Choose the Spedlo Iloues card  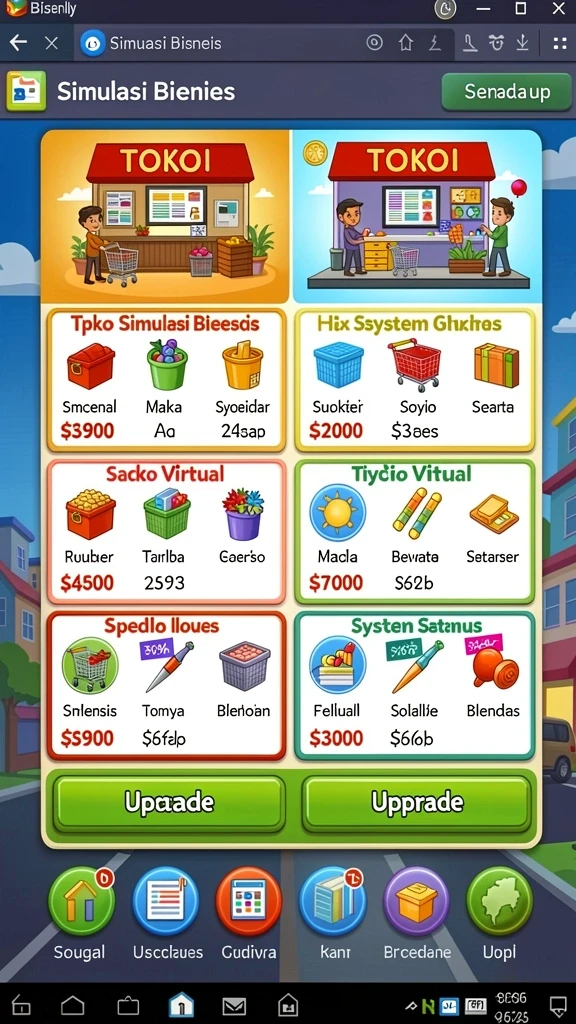(166, 686)
